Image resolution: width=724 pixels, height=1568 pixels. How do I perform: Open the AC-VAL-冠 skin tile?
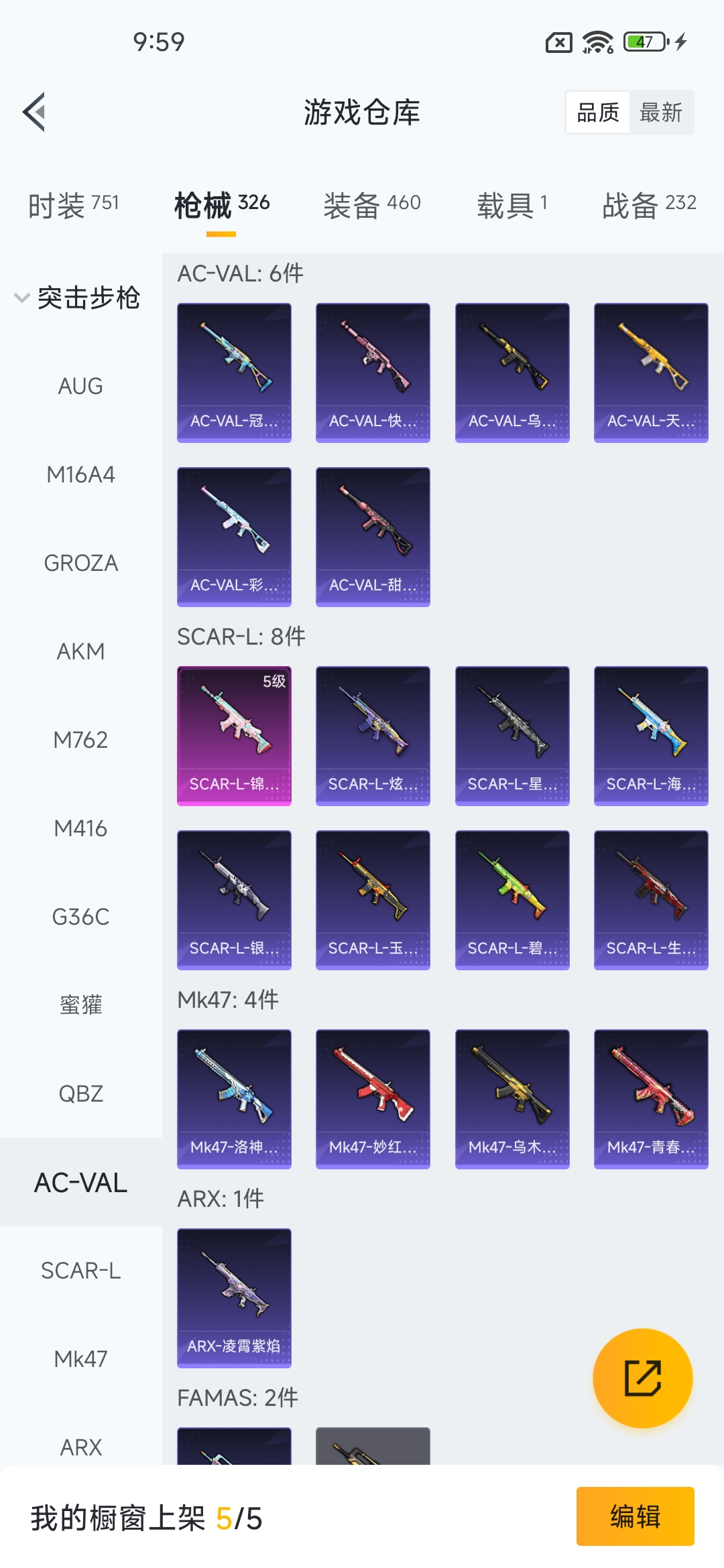pyautogui.click(x=234, y=373)
